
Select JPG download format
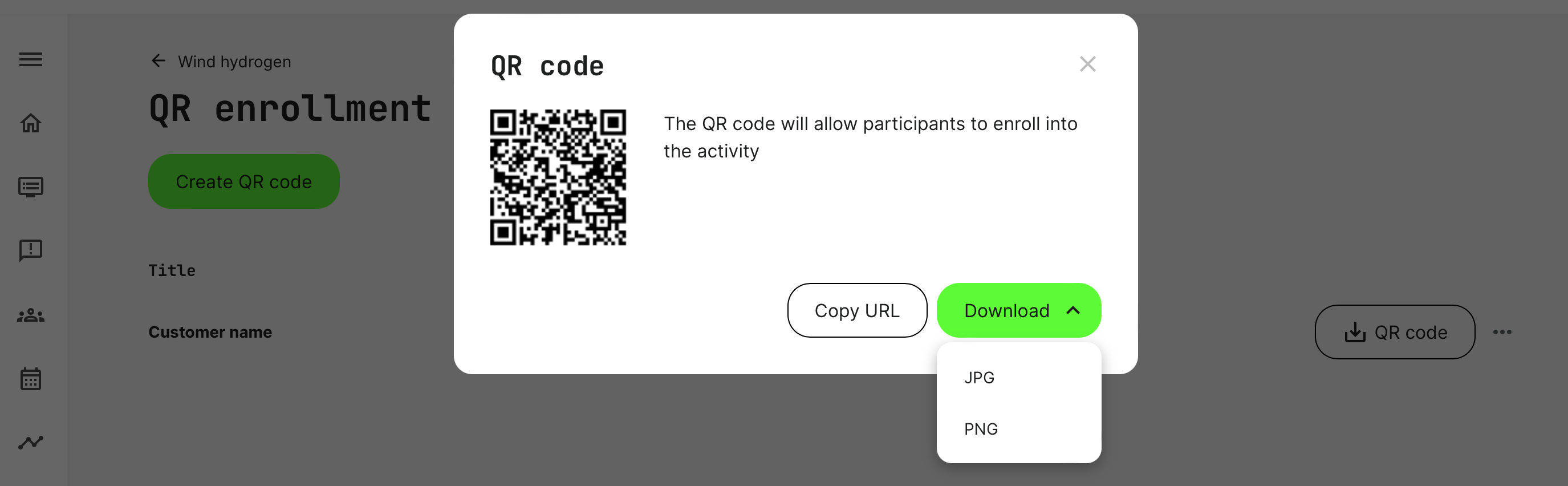click(980, 378)
